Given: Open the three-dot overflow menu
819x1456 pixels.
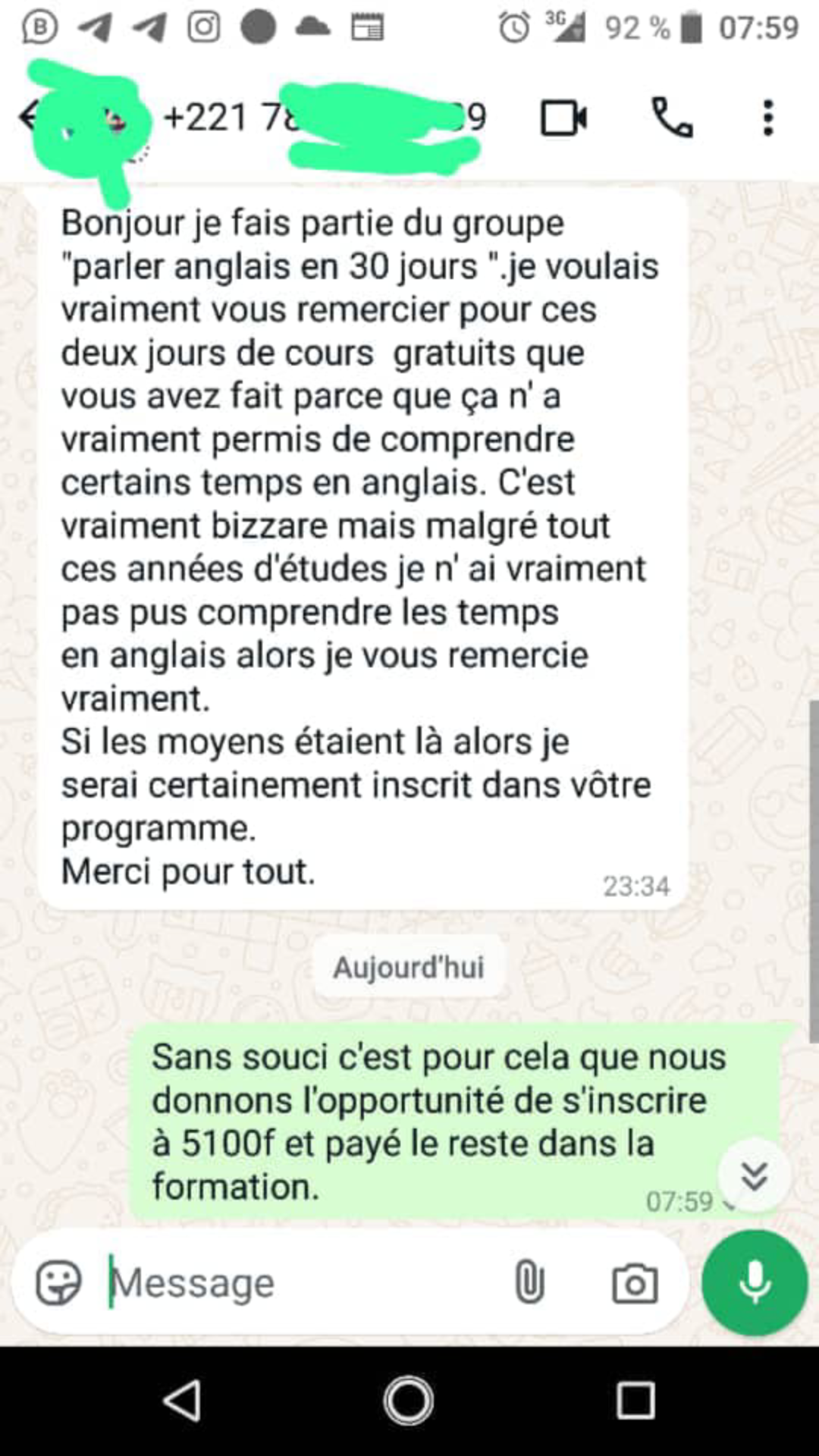Looking at the screenshot, I should coord(767,118).
